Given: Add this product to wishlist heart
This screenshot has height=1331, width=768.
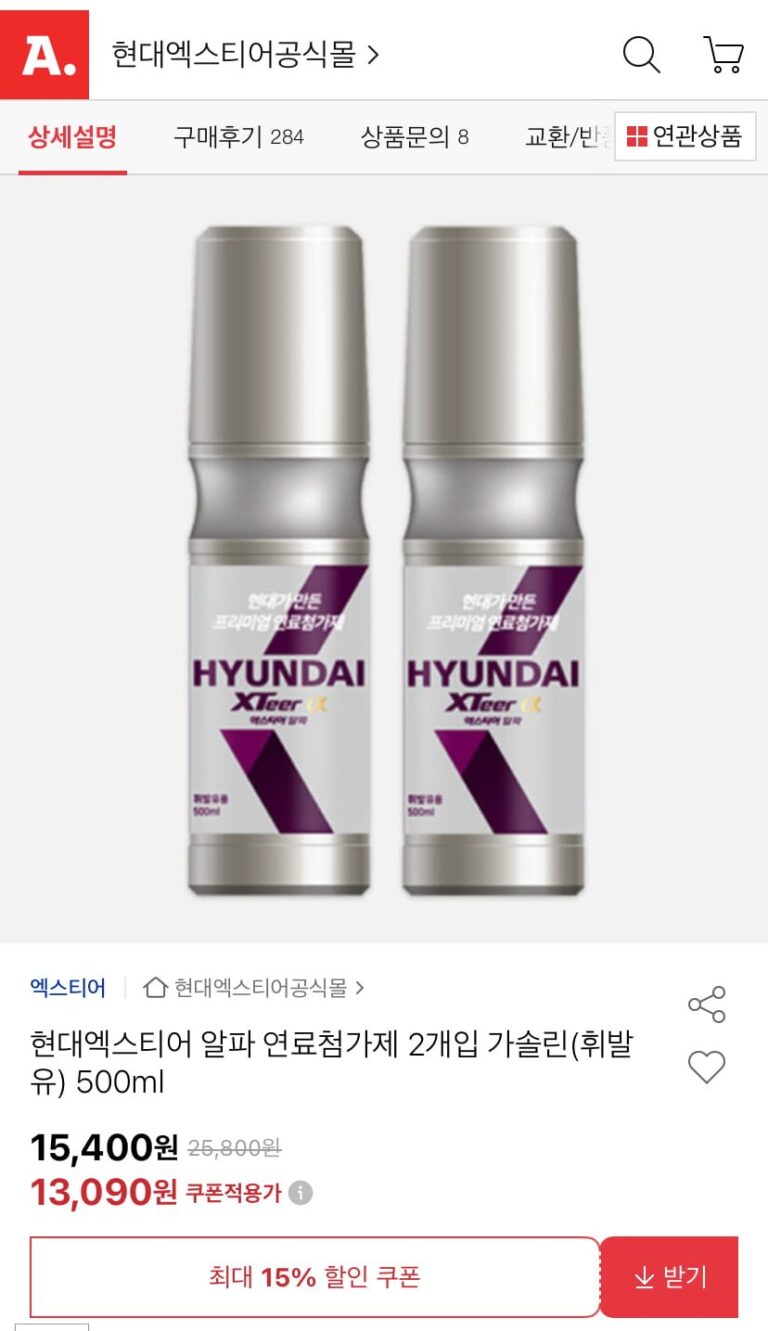Looking at the screenshot, I should click(x=706, y=1067).
